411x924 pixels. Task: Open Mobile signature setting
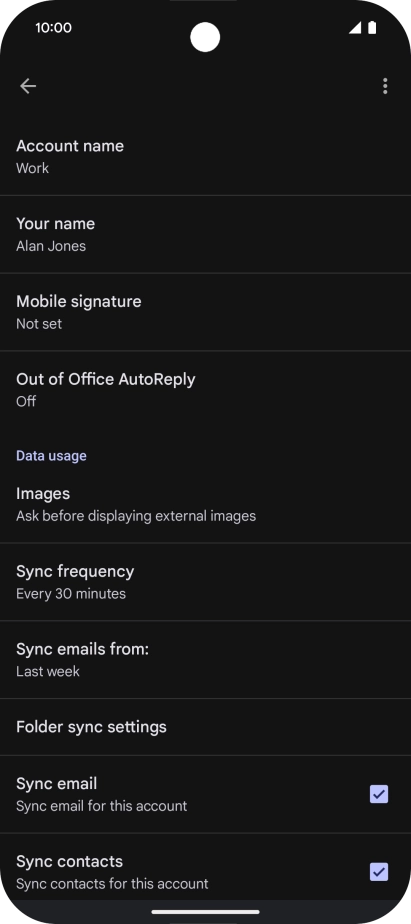[x=205, y=312]
